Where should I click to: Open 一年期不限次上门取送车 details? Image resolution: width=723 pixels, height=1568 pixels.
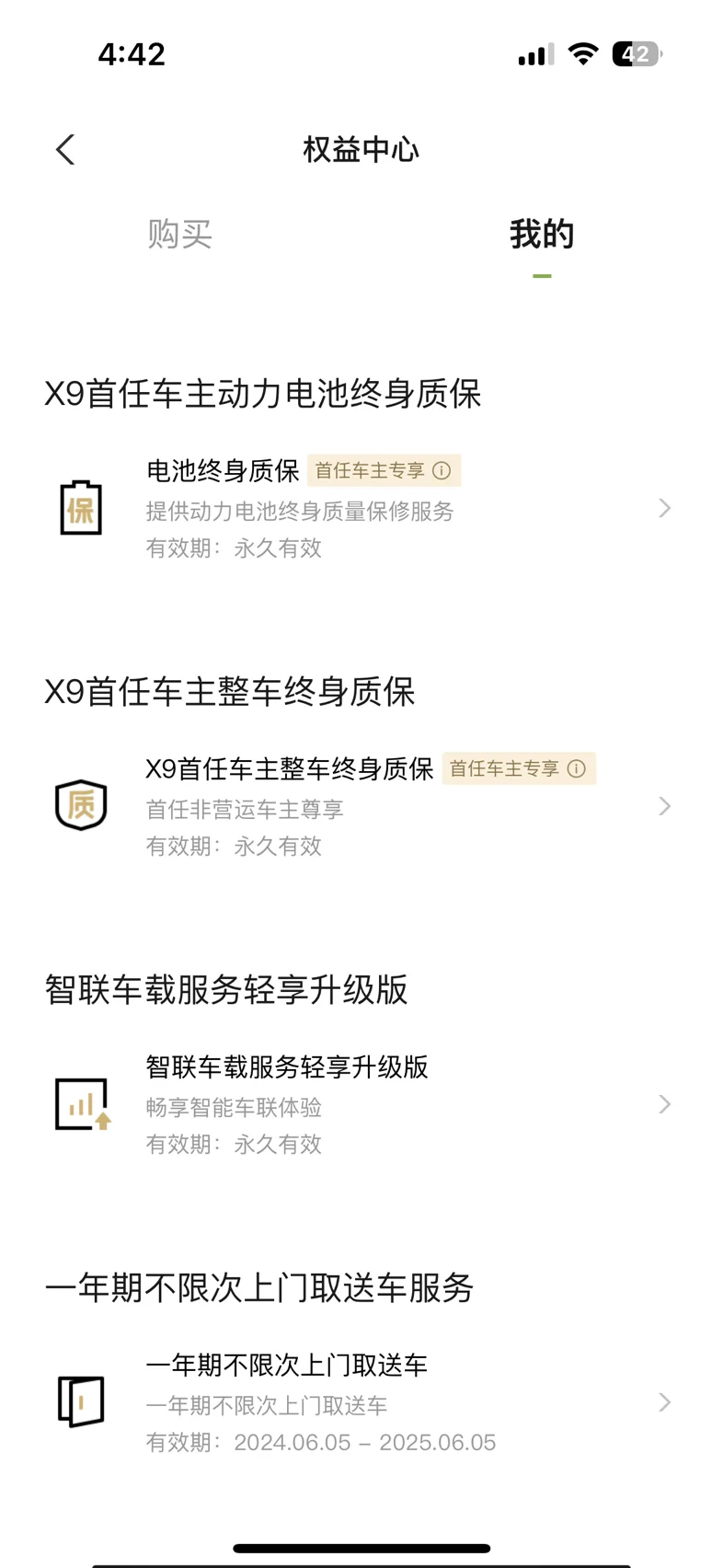361,1402
